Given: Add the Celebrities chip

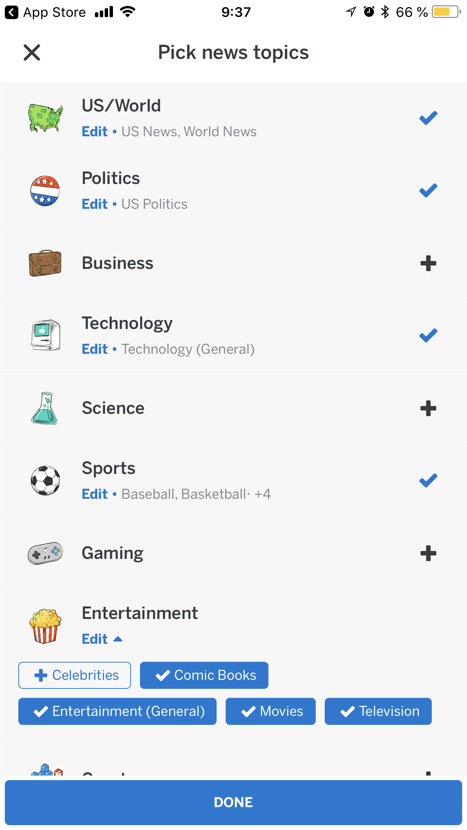Looking at the screenshot, I should point(75,675).
